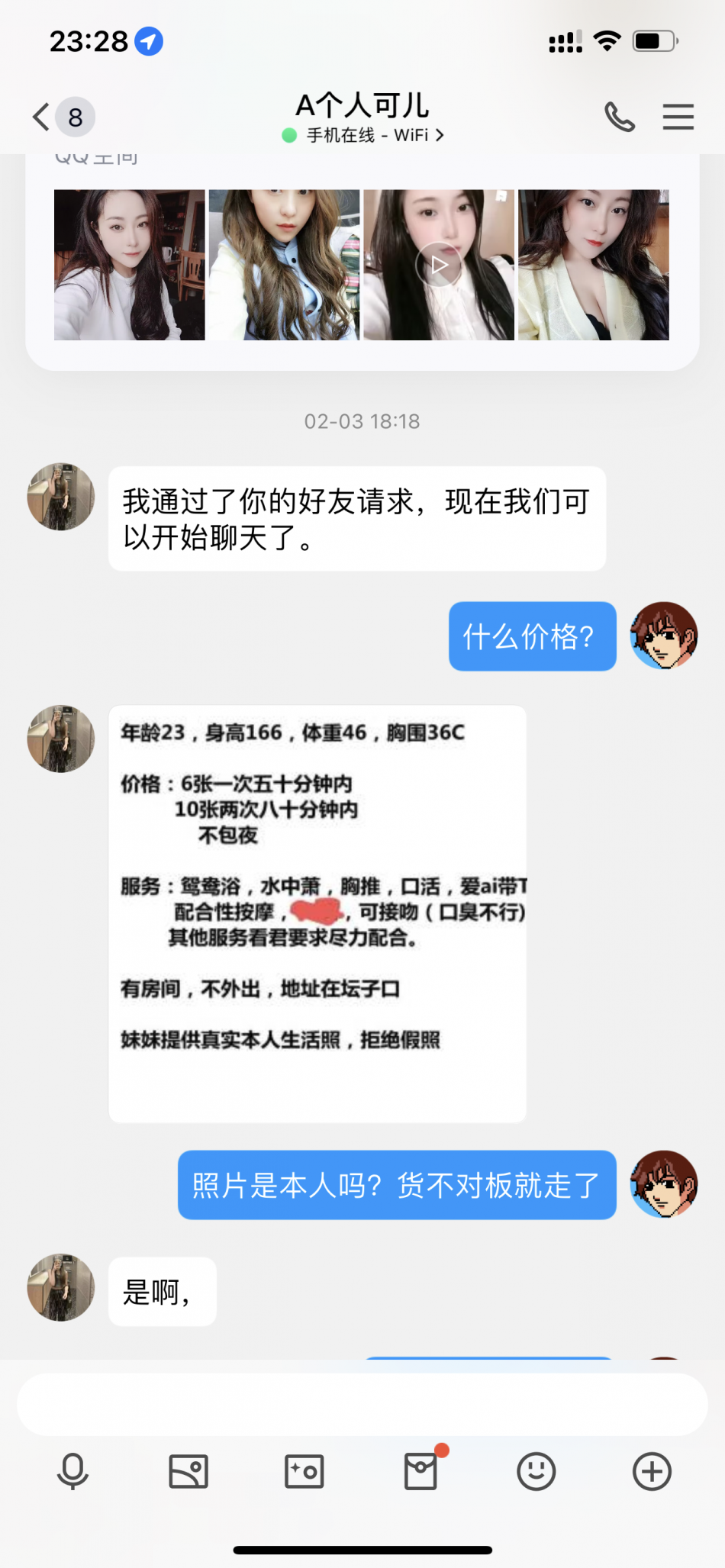Open the received price list image
Viewport: 725px width, 1568px height.
pyautogui.click(x=317, y=913)
